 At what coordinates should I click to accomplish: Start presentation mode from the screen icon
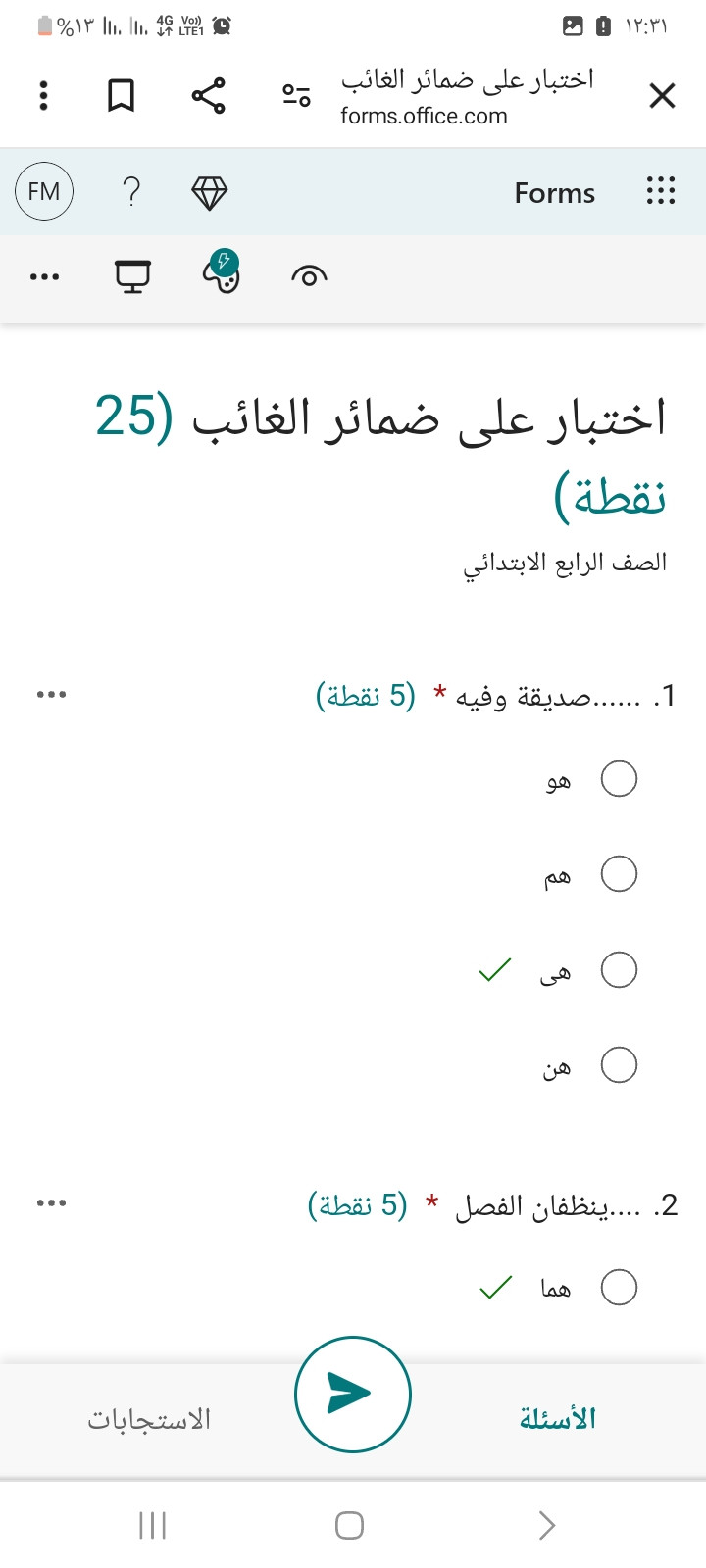133,276
